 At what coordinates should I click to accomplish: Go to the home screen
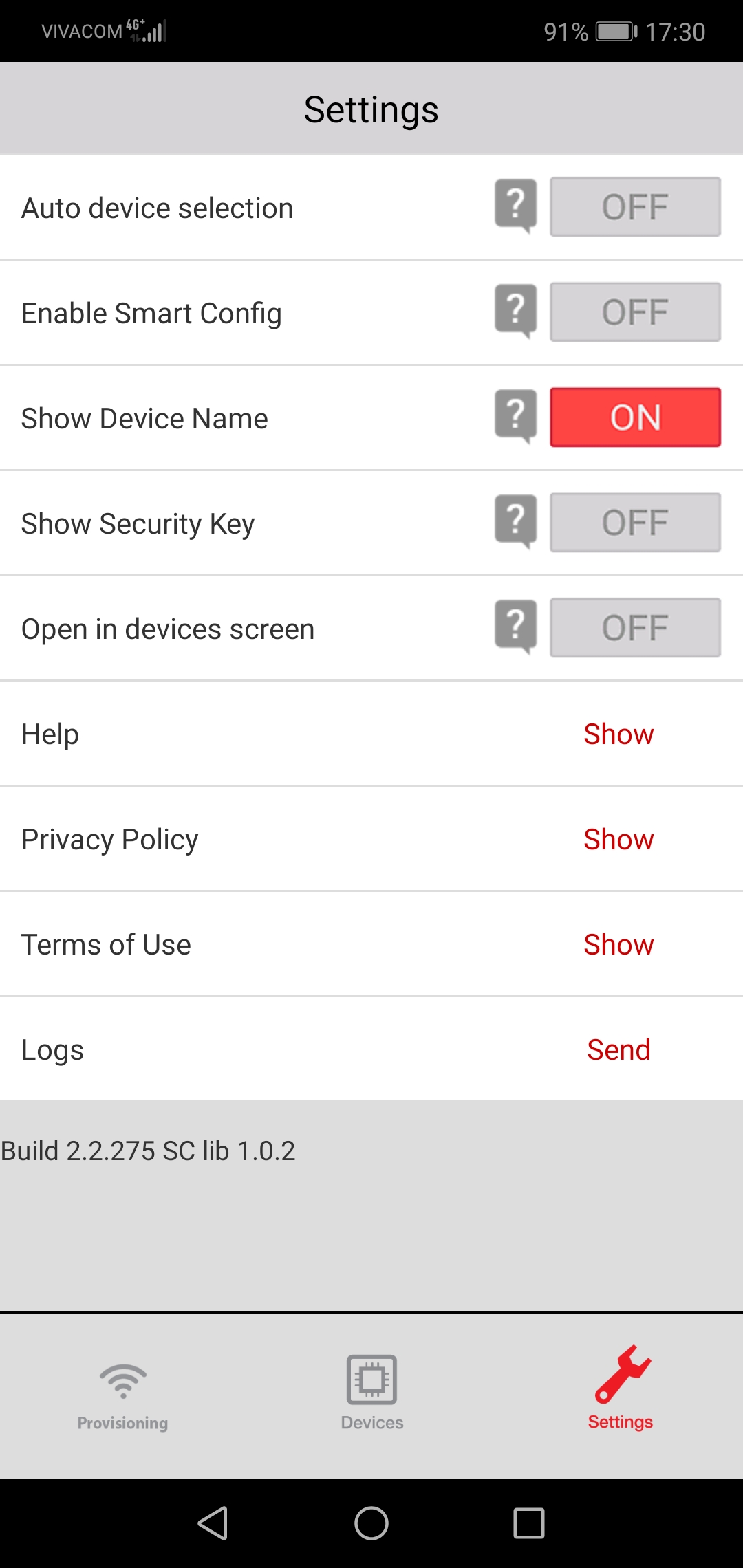click(371, 1523)
